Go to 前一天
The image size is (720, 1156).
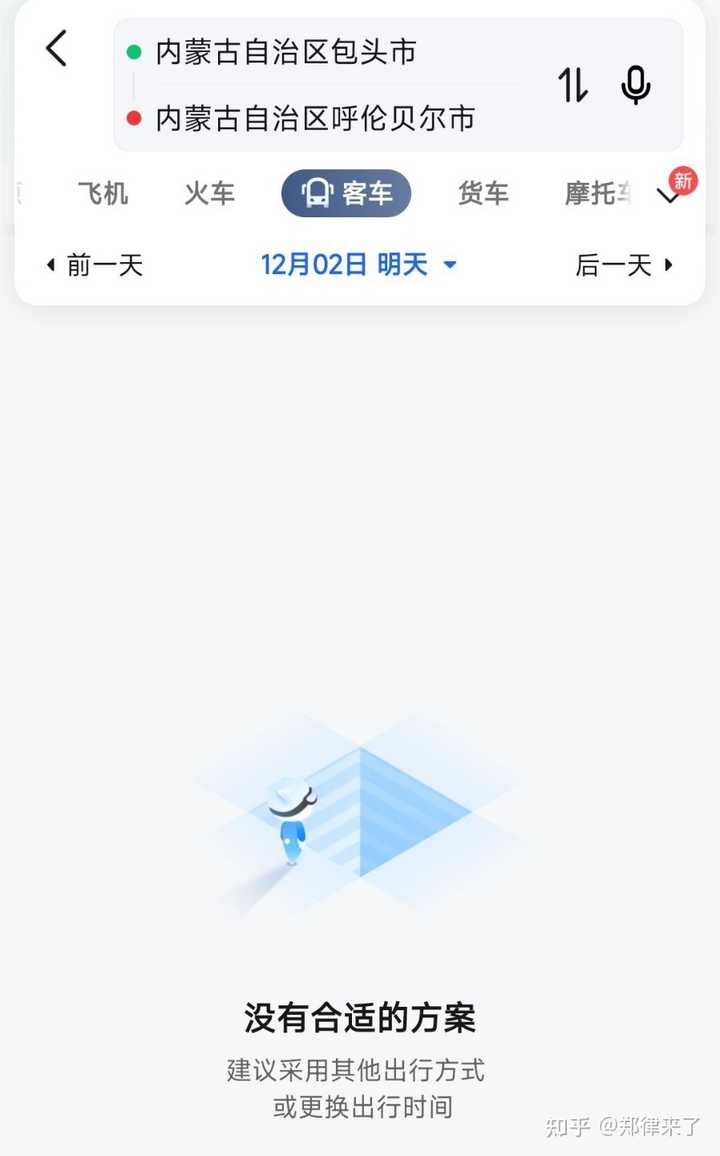click(94, 265)
